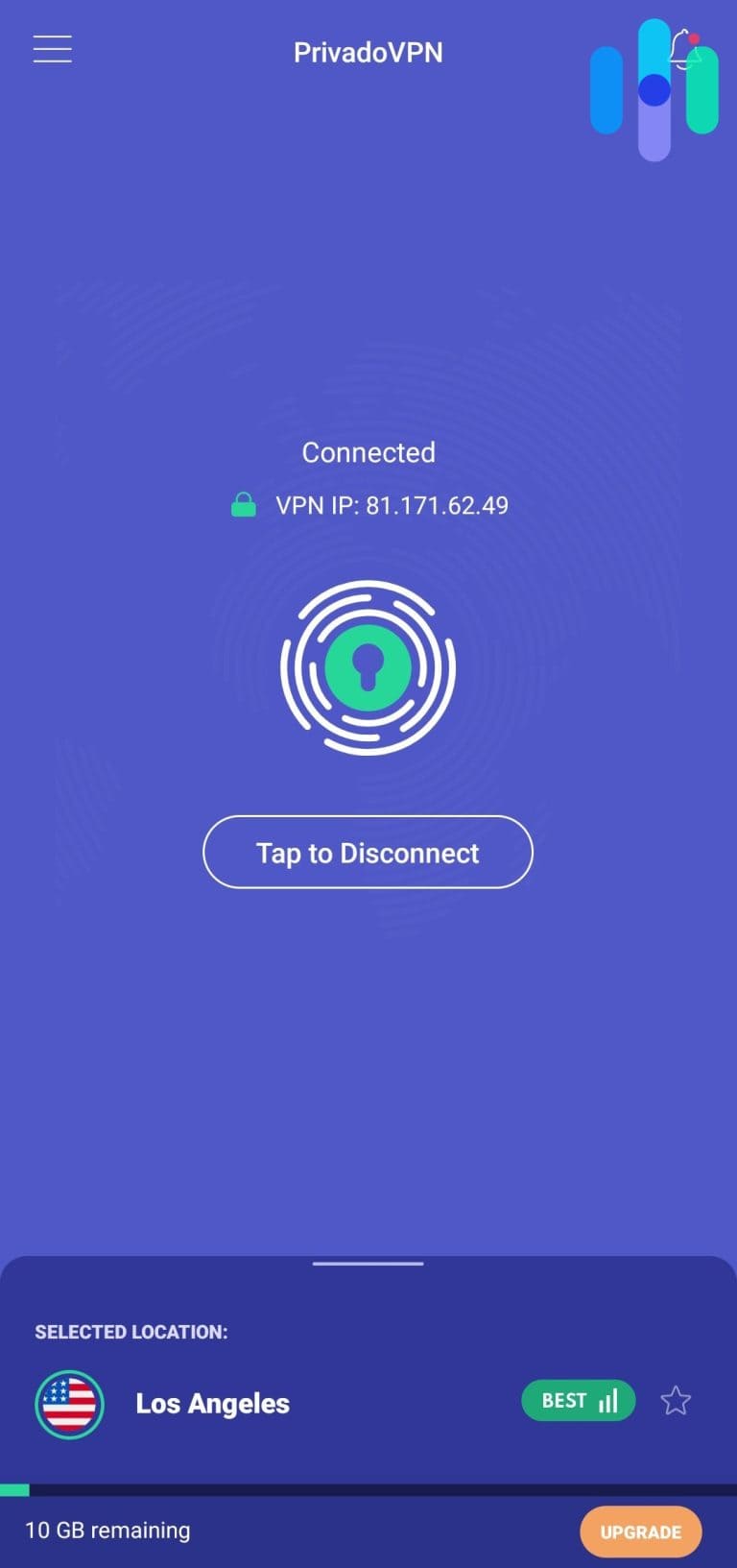Select the VPN IP address text

pos(392,505)
